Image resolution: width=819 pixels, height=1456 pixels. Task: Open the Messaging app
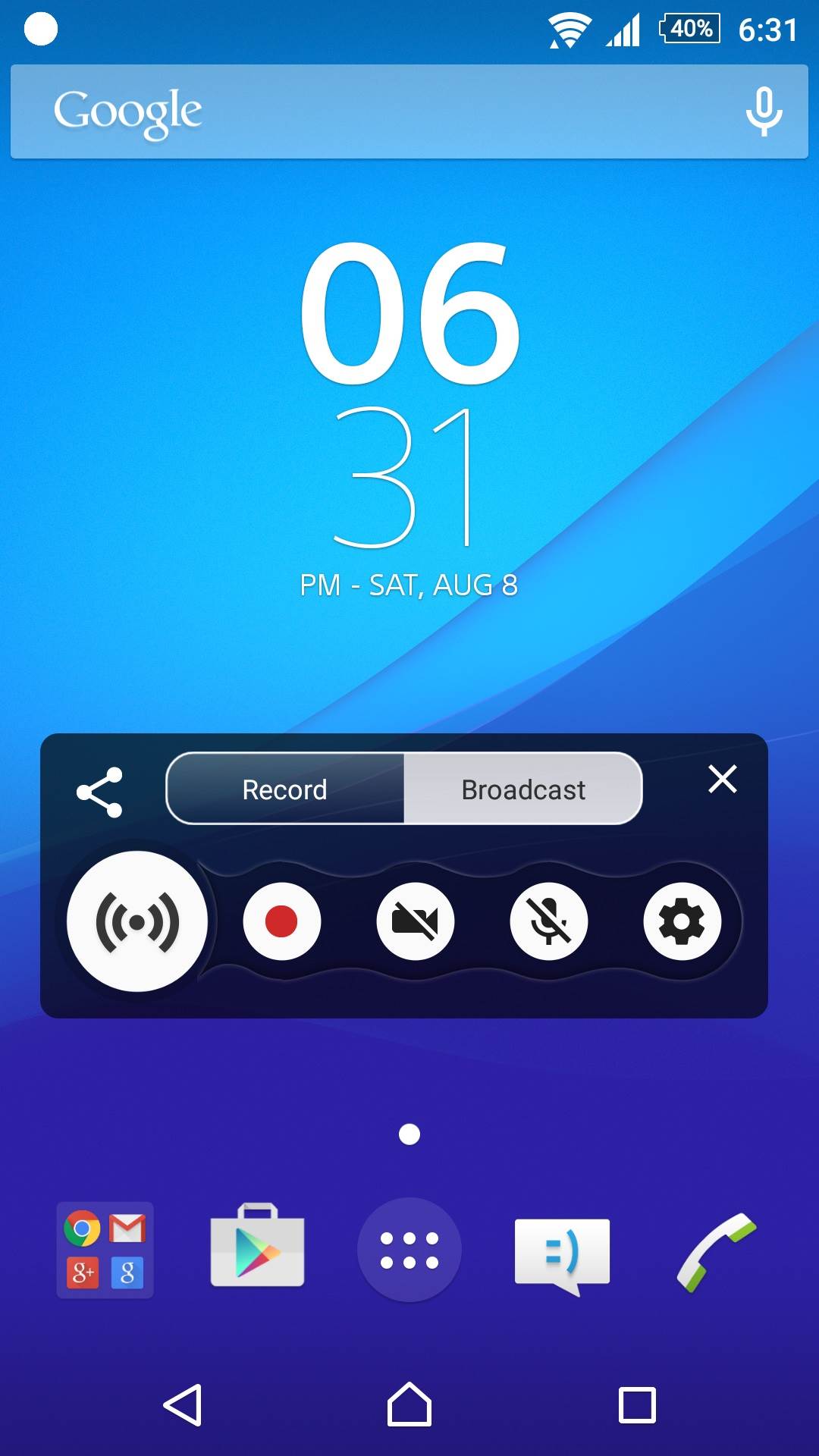point(562,1253)
